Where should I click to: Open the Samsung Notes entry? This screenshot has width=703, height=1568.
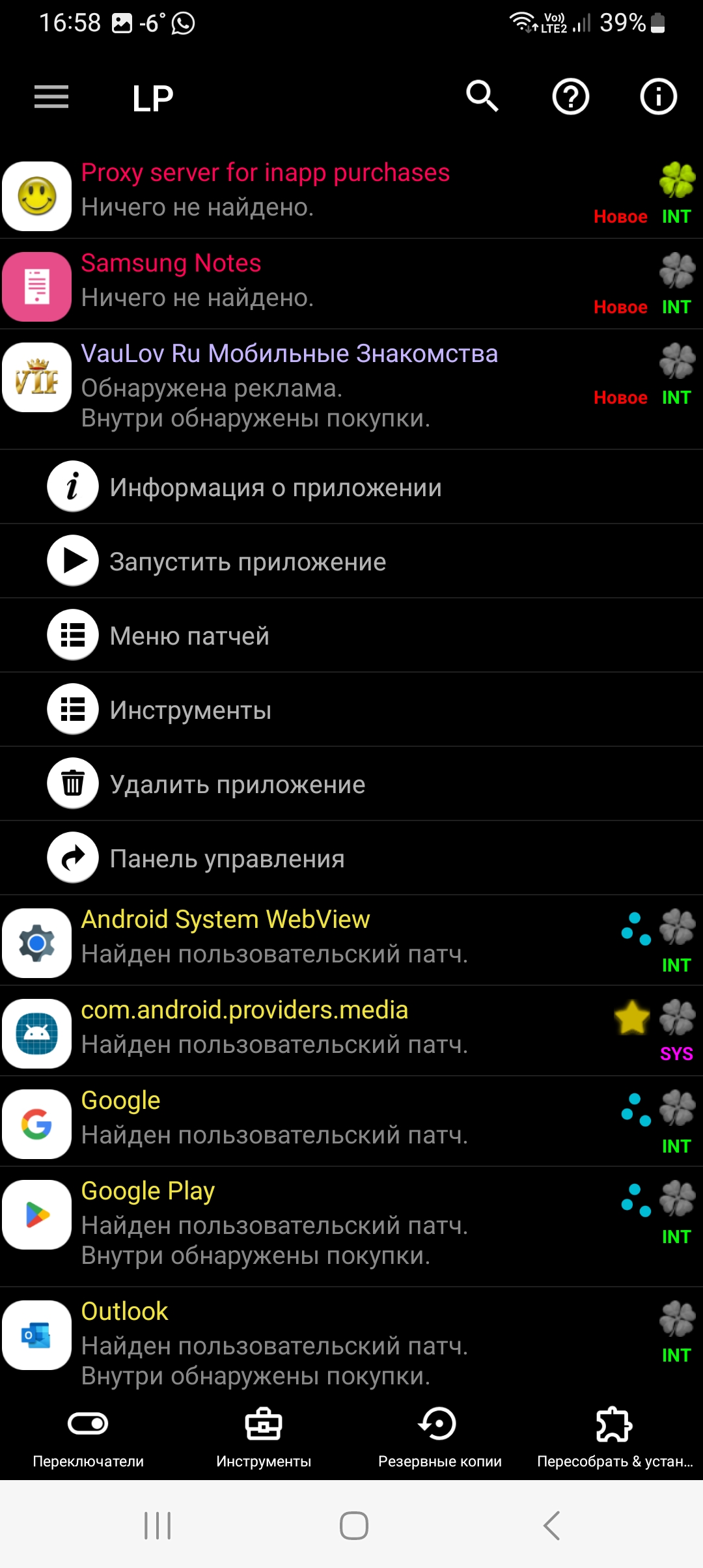click(x=351, y=284)
